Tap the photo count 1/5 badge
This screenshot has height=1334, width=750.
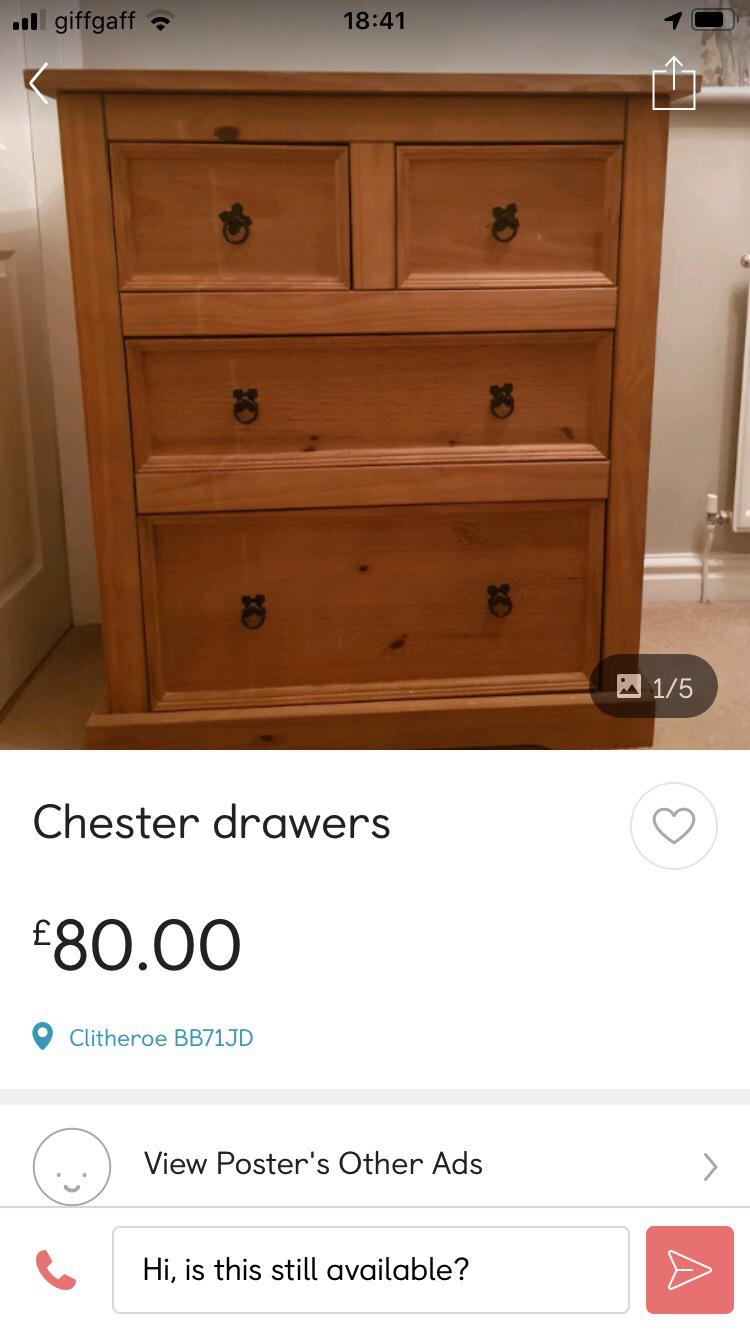(x=653, y=685)
